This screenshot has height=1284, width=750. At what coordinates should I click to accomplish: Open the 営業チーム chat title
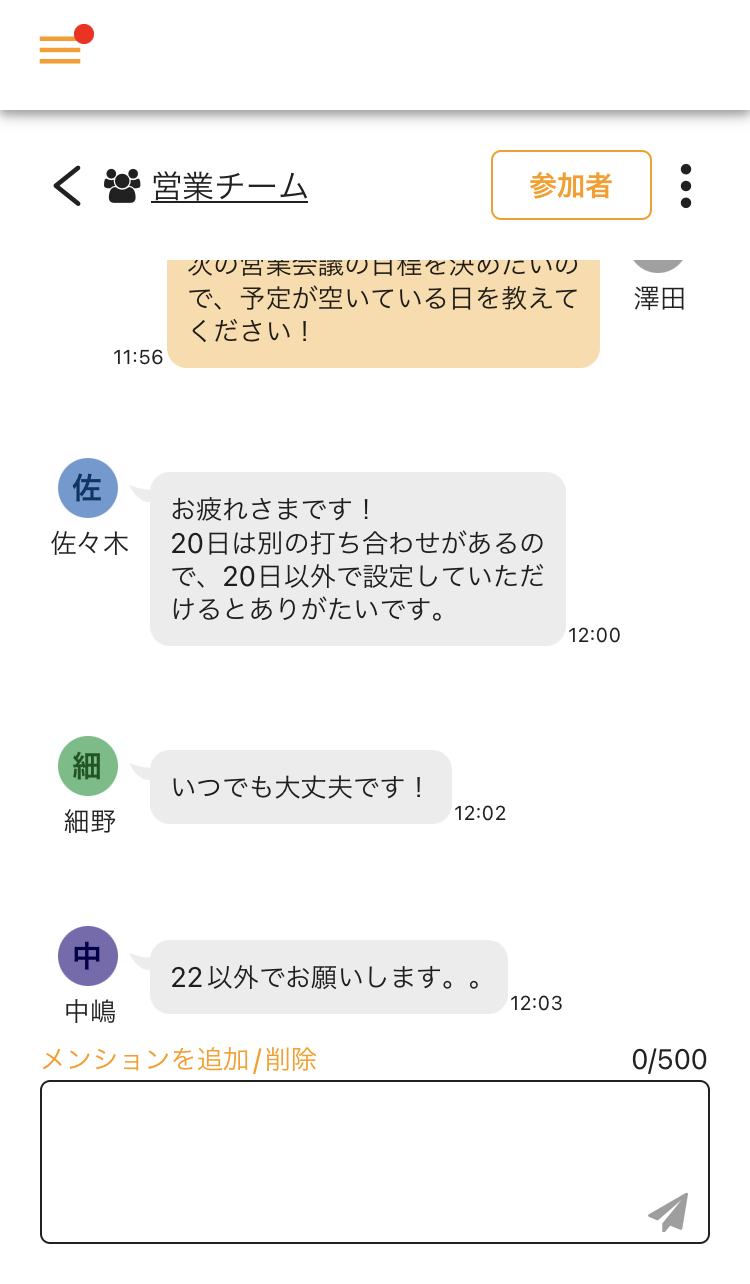(x=228, y=185)
